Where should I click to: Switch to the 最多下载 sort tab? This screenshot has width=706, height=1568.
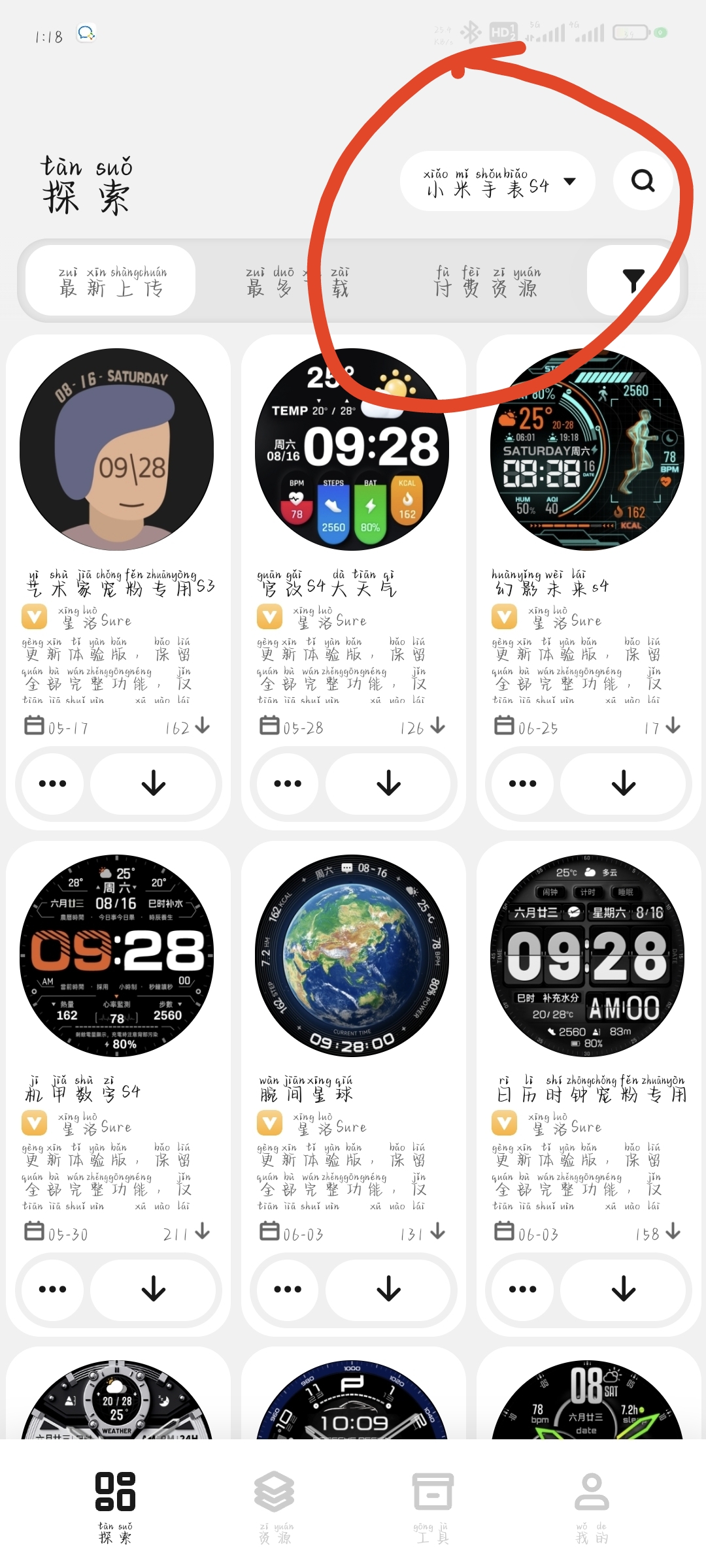pos(297,282)
